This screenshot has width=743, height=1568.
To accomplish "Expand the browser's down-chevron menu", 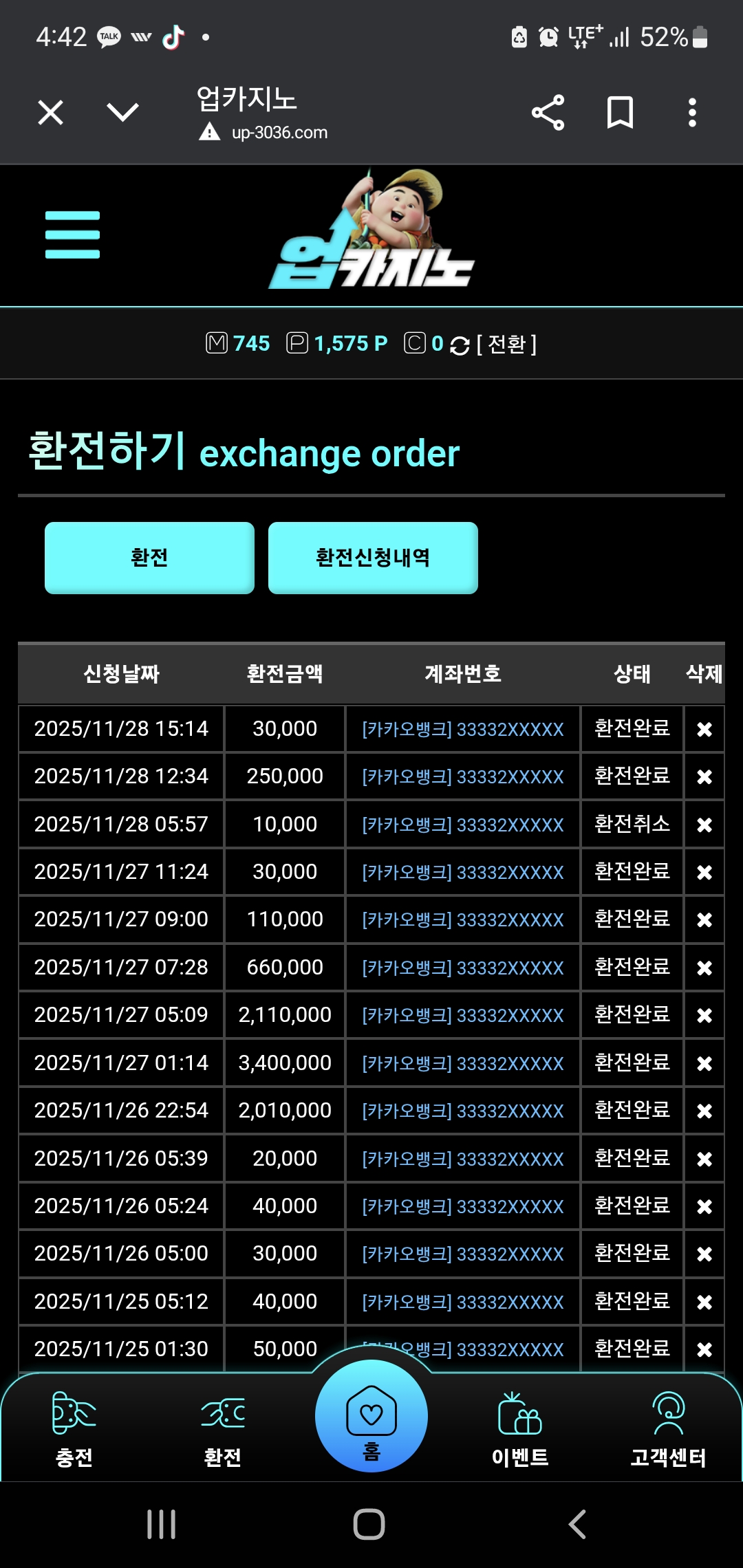I will click(123, 112).
